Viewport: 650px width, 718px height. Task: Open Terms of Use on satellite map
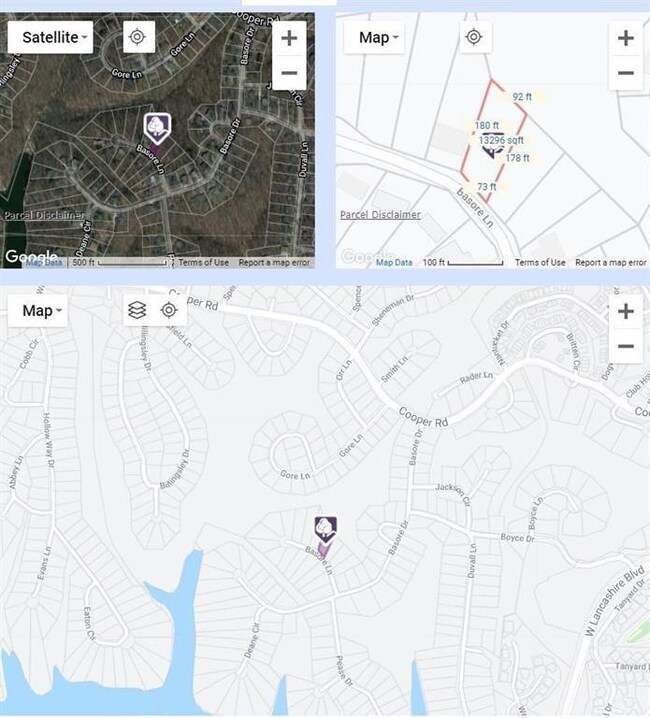pyautogui.click(x=203, y=262)
